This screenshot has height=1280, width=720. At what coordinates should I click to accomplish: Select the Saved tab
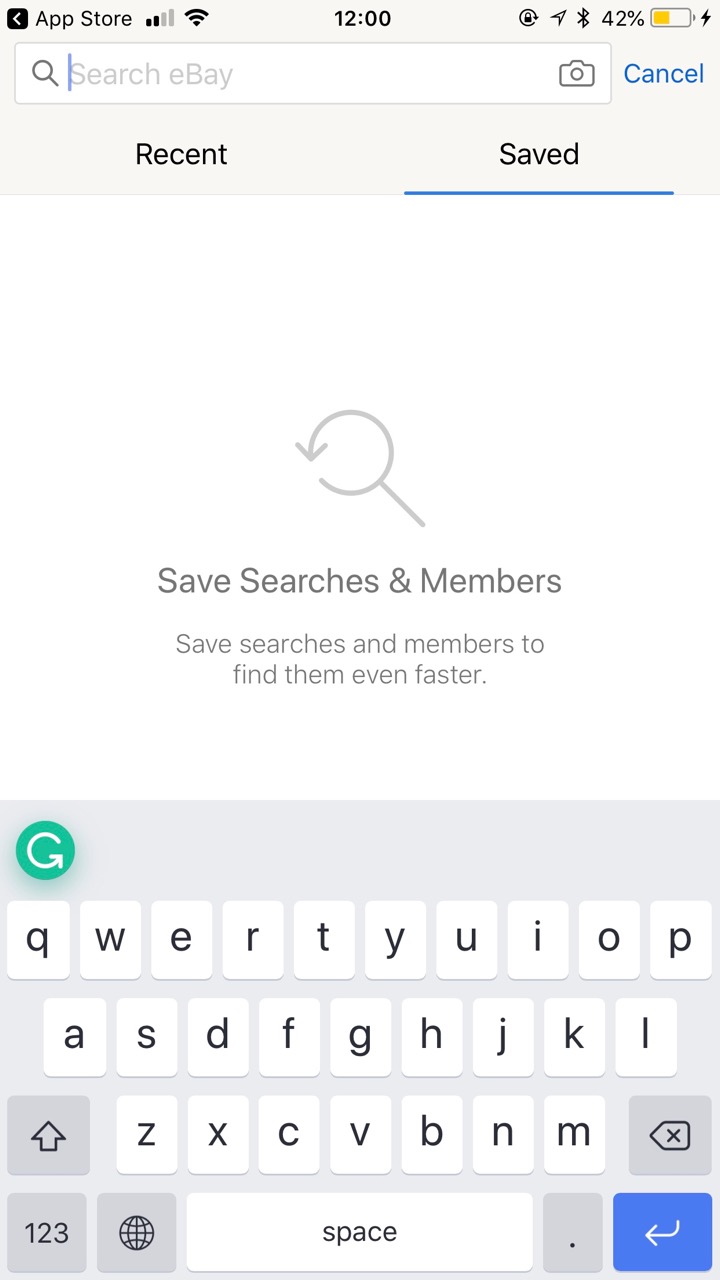pos(539,154)
